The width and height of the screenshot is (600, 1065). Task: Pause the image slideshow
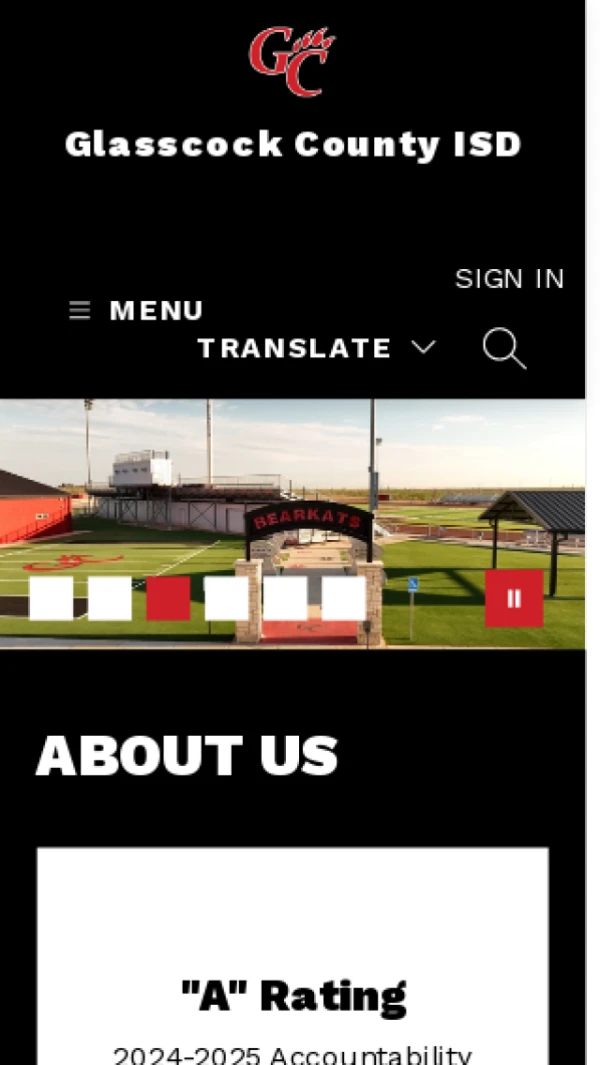[514, 598]
